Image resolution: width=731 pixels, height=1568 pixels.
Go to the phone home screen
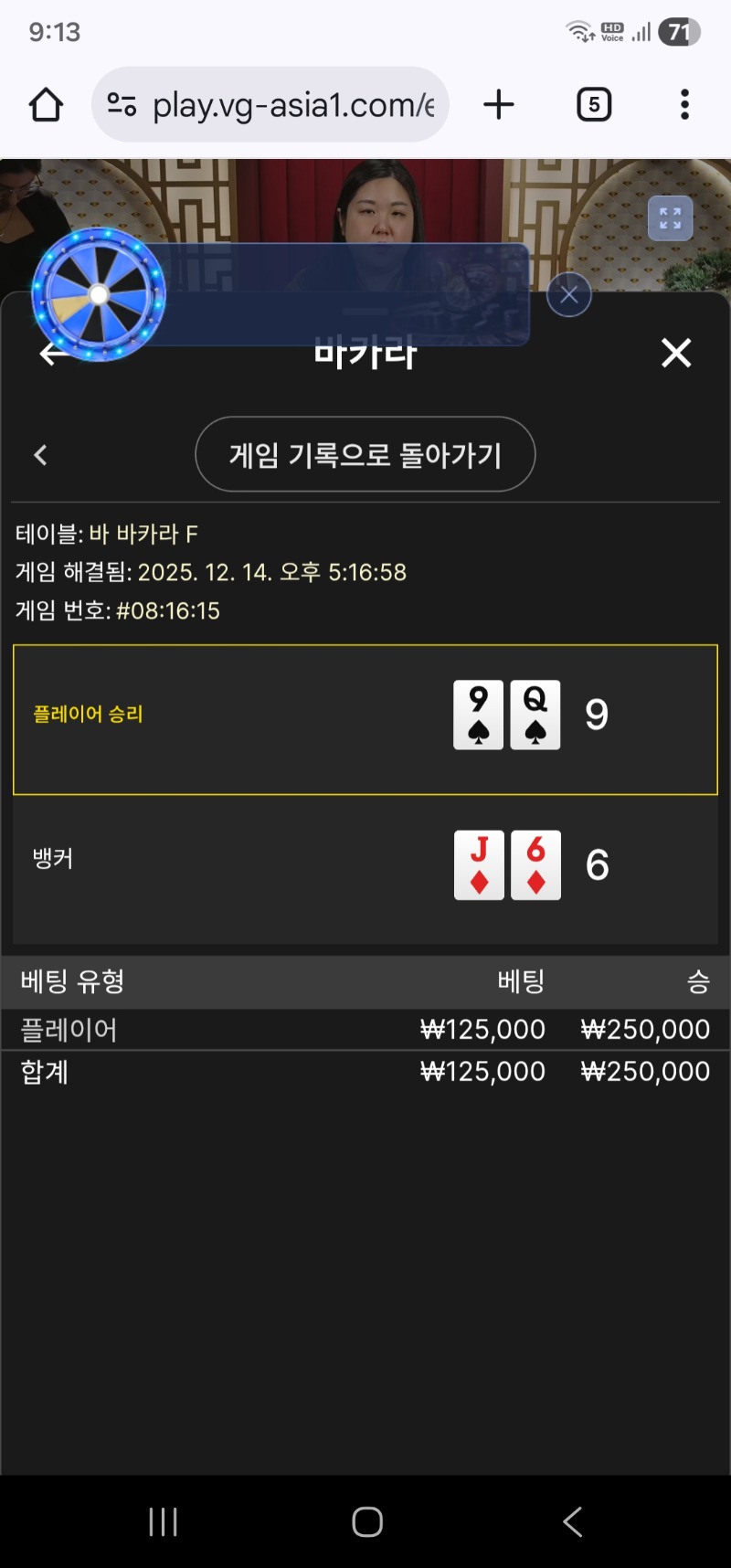366,1521
